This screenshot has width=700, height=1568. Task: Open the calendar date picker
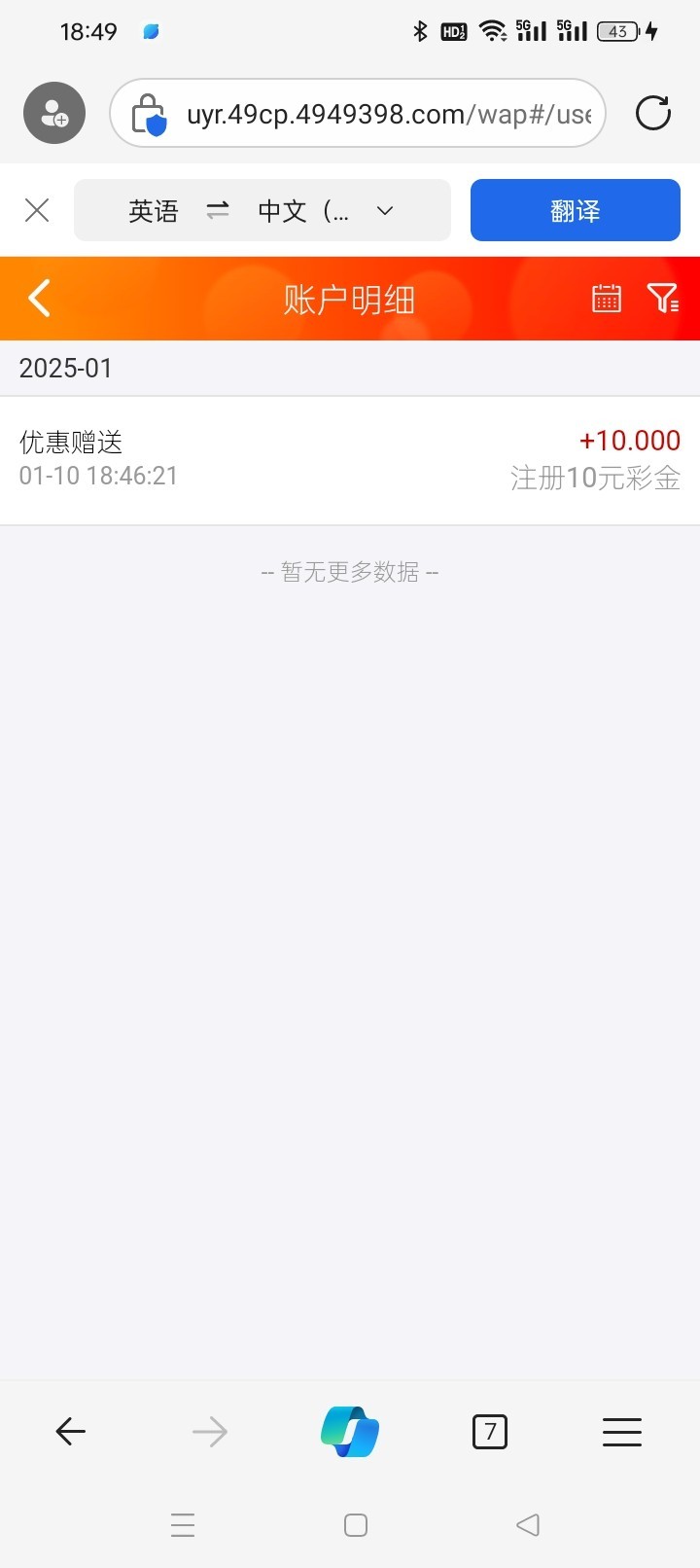point(607,299)
